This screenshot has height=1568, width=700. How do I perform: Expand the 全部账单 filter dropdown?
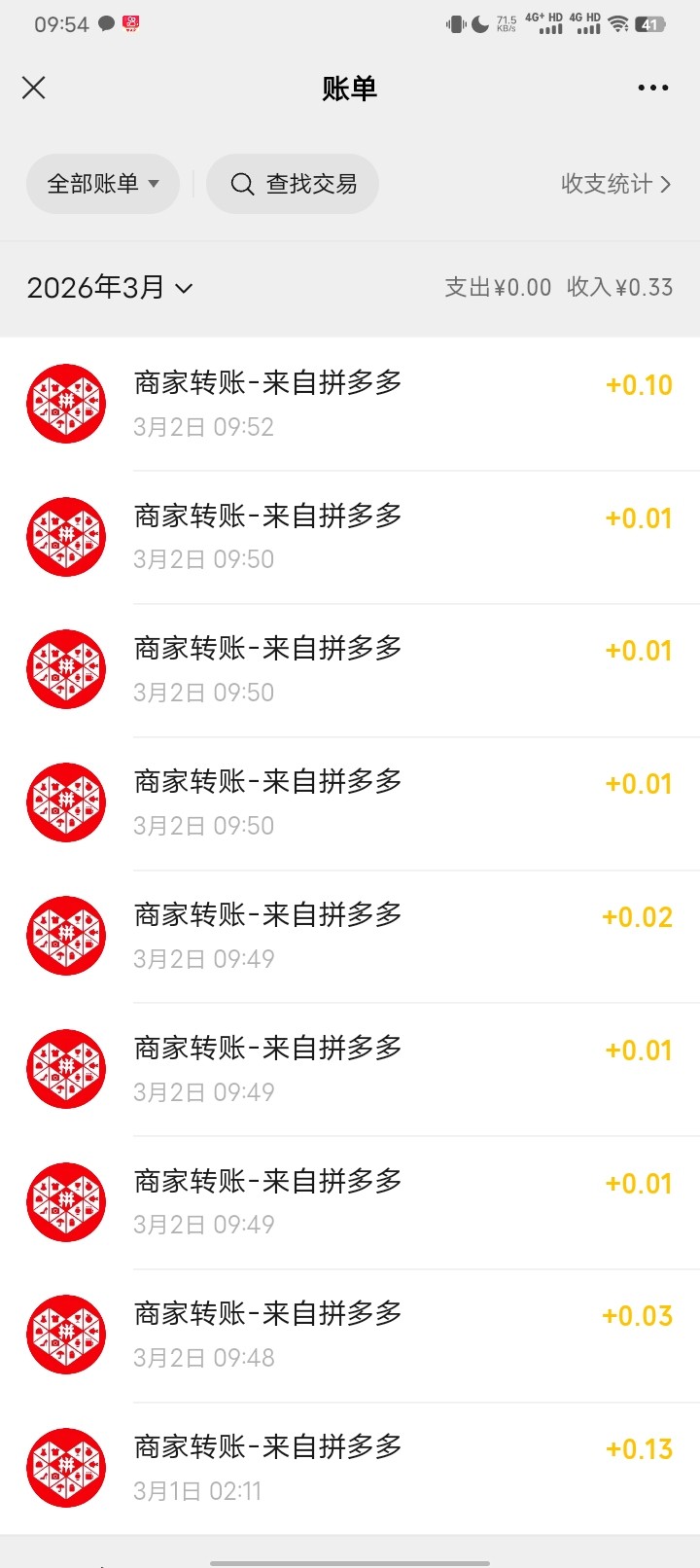102,184
